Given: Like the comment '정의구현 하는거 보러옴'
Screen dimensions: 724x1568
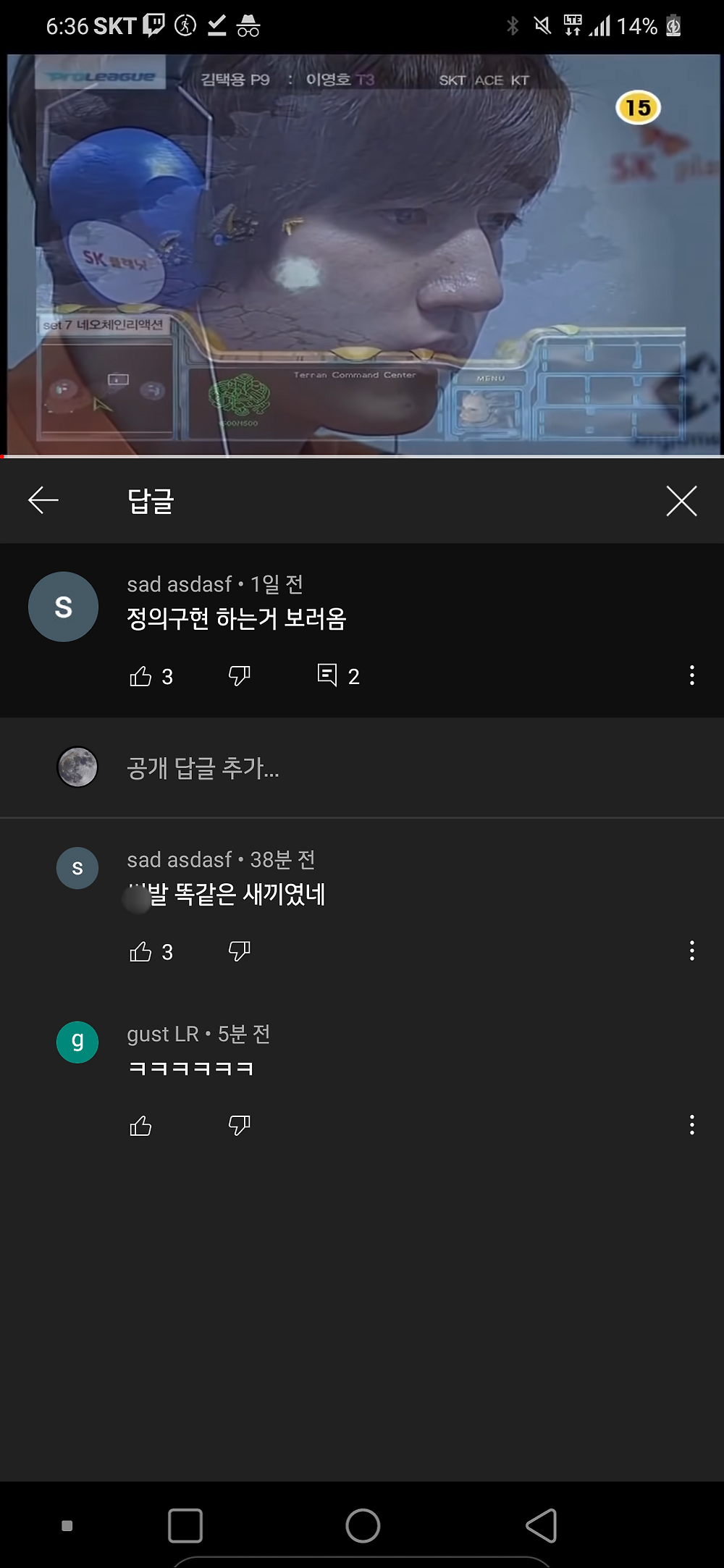Looking at the screenshot, I should coord(140,676).
